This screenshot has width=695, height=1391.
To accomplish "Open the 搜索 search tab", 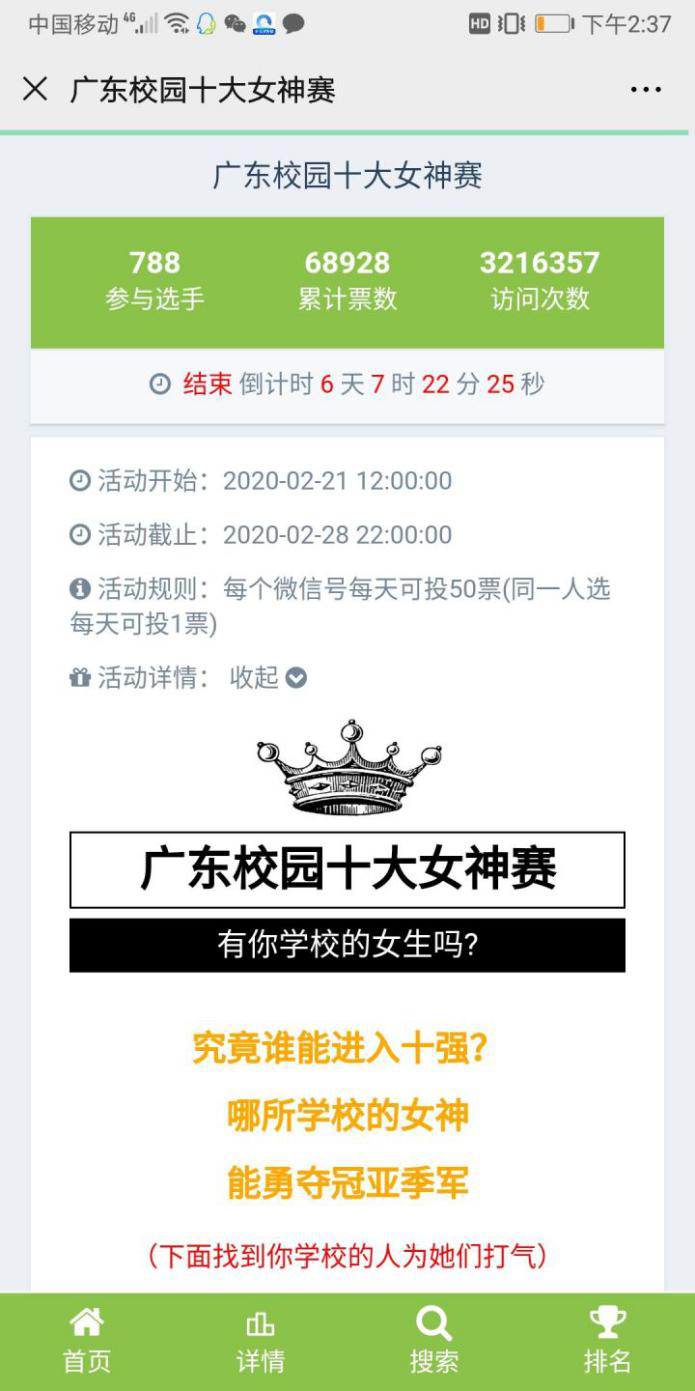I will [x=434, y=1340].
